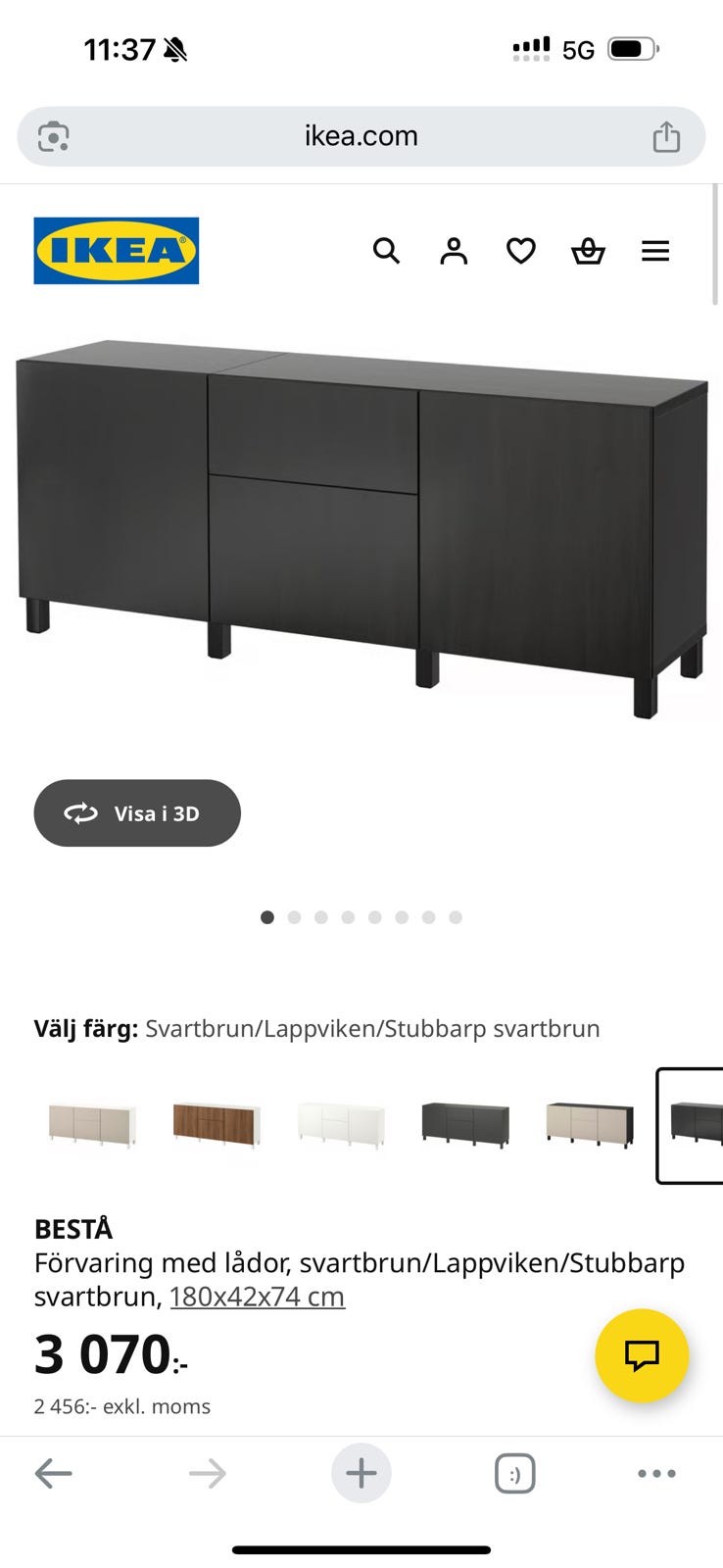Open the favorites heart icon

point(520,251)
